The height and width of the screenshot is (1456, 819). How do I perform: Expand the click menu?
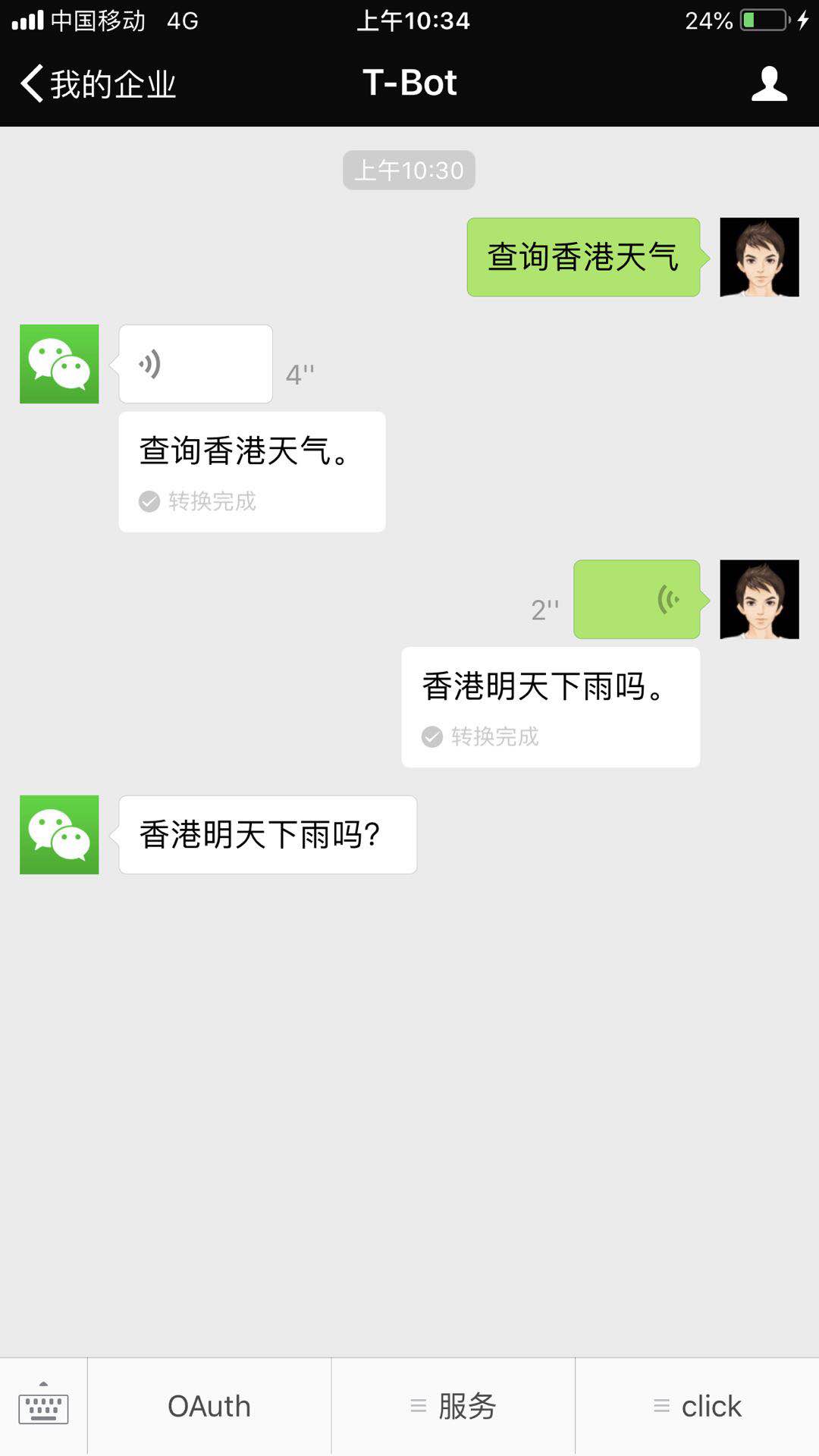click(x=698, y=1407)
